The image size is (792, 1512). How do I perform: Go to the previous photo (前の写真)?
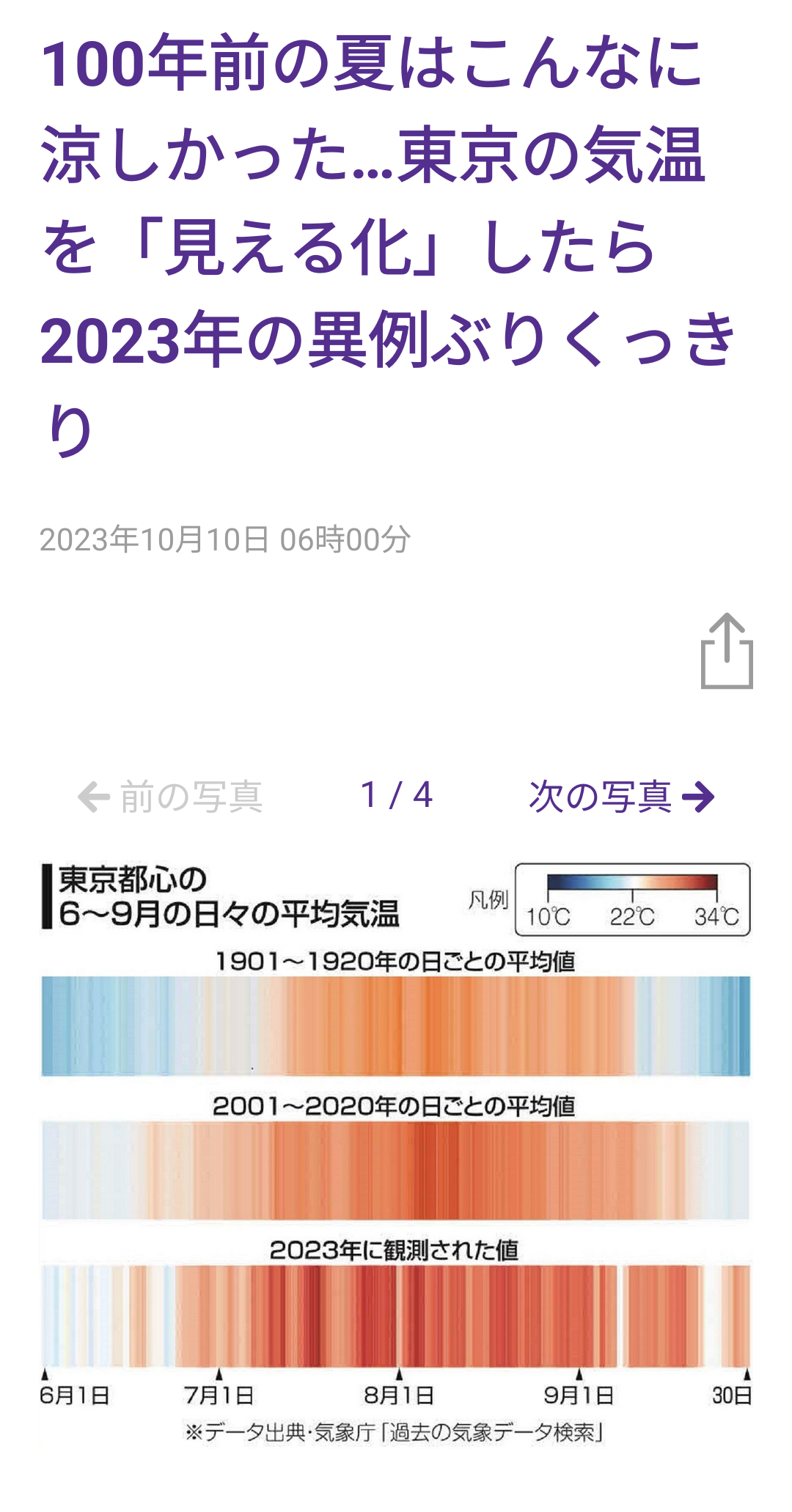click(170, 797)
